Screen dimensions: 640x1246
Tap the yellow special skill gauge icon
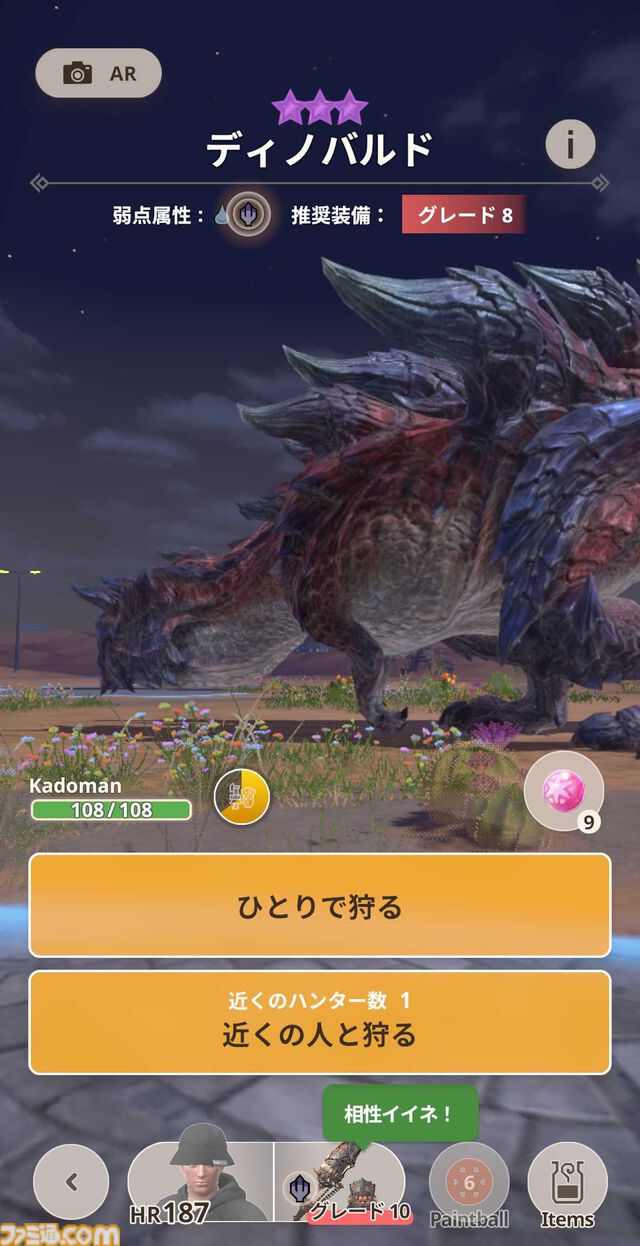click(x=242, y=797)
